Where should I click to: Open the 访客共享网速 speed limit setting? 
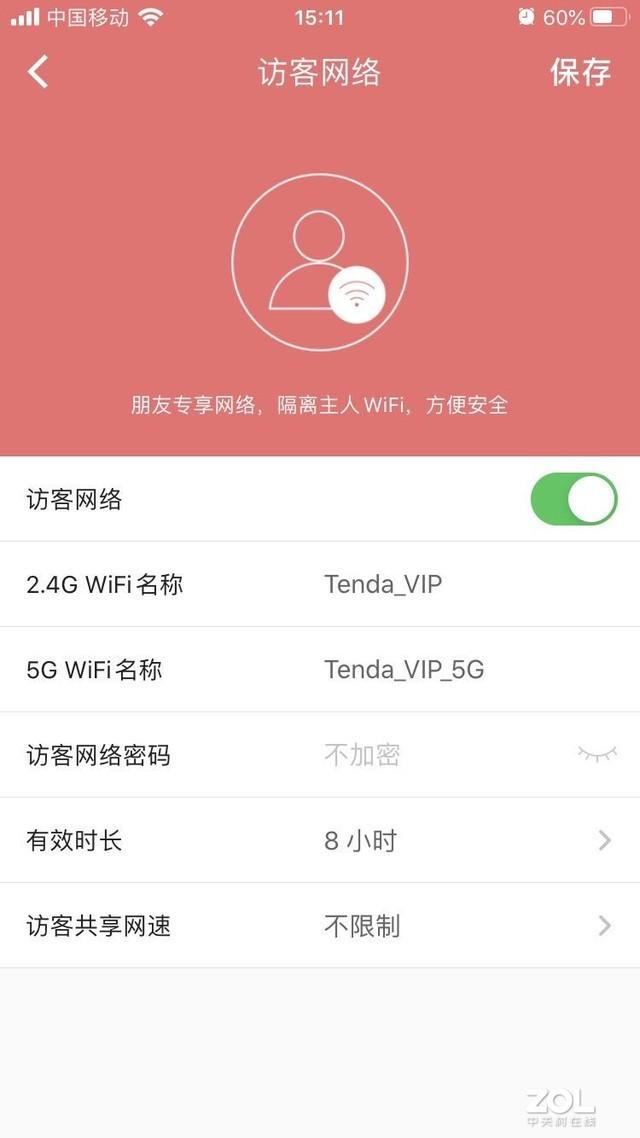(320, 925)
